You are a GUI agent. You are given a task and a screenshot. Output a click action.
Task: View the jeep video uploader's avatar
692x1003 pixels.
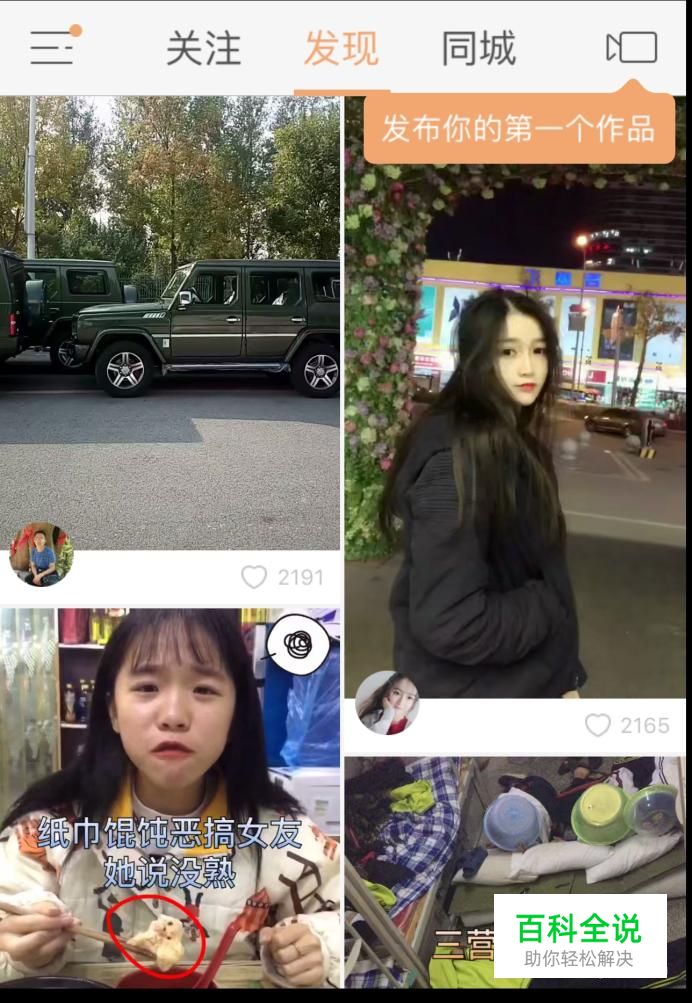click(41, 555)
